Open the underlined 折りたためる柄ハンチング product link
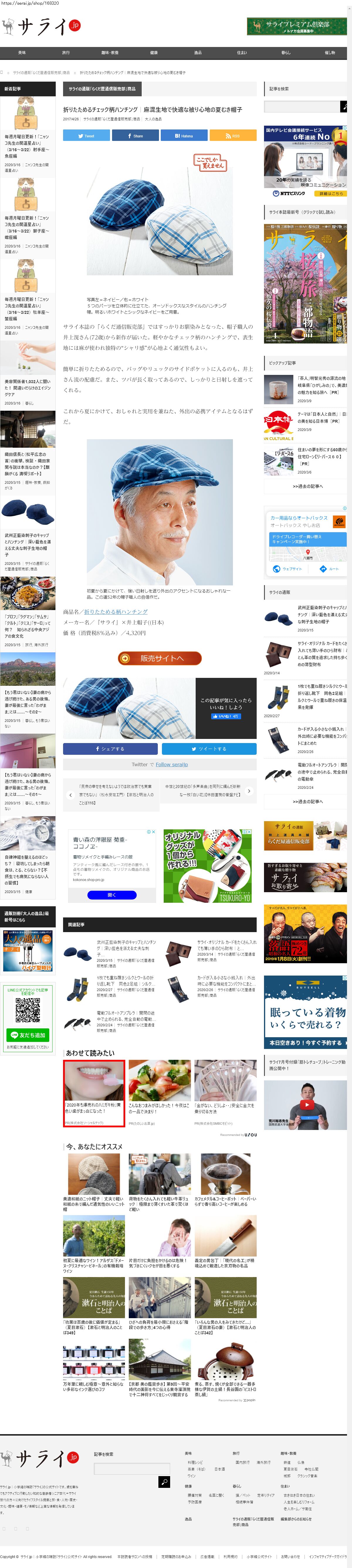The width and height of the screenshot is (352, 1568). [116, 612]
